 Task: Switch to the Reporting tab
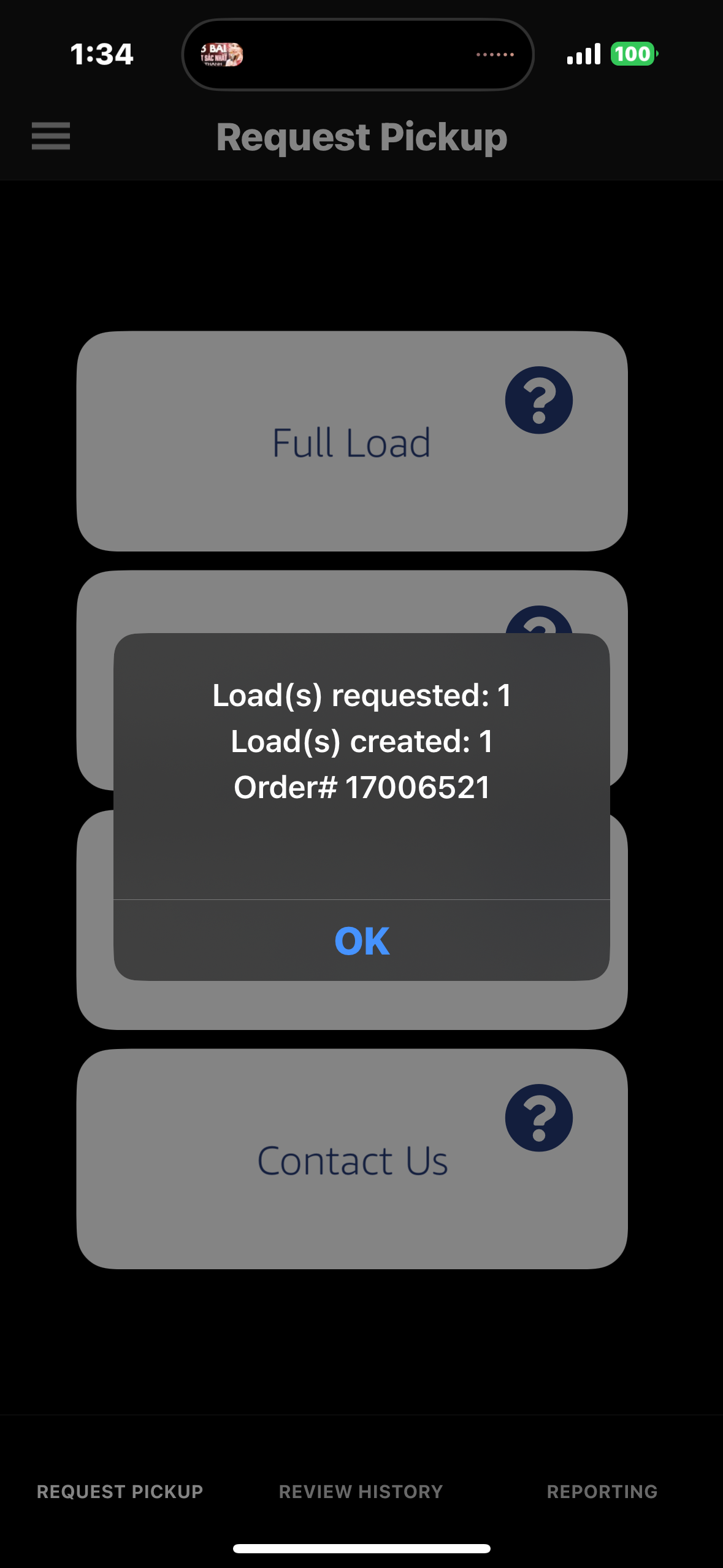pyautogui.click(x=602, y=1491)
